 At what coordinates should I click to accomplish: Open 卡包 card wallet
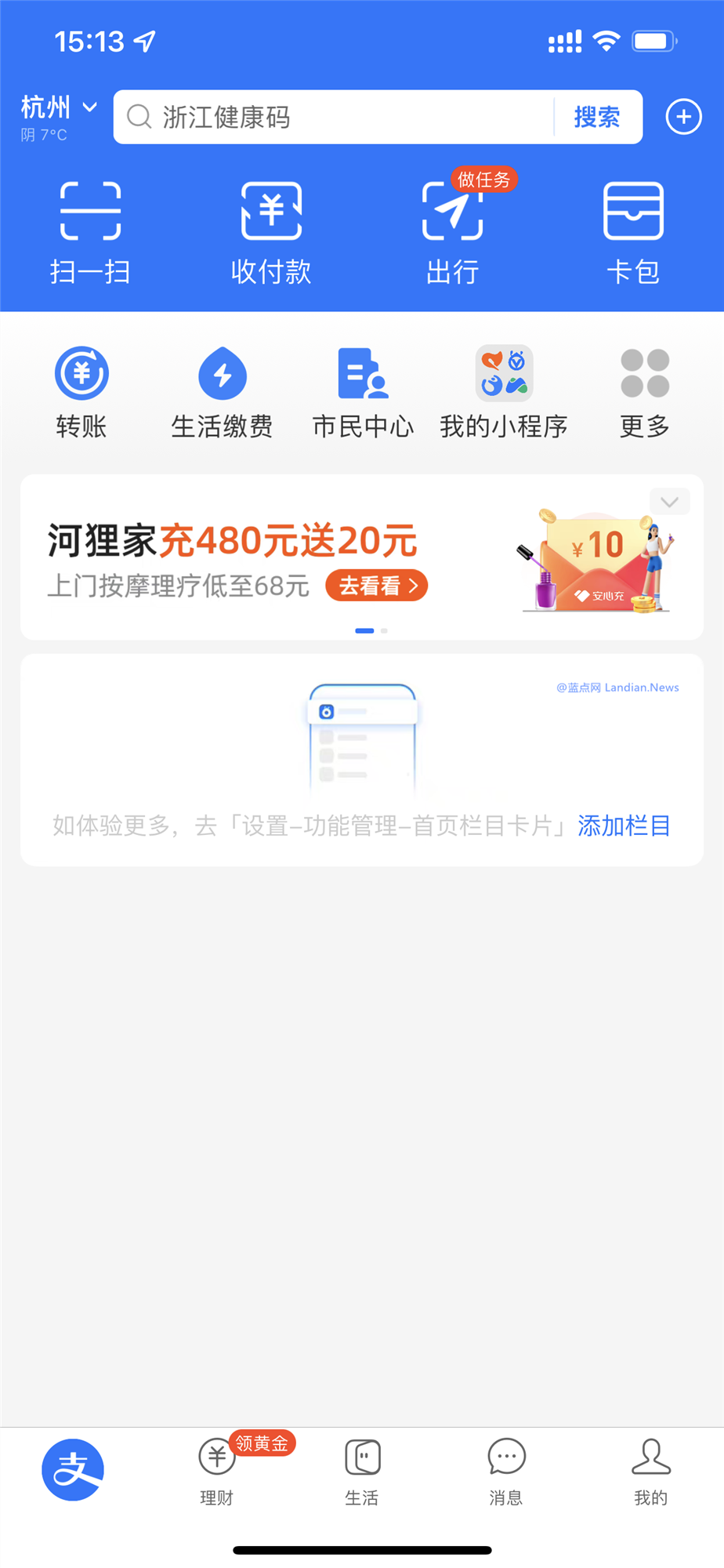(633, 231)
